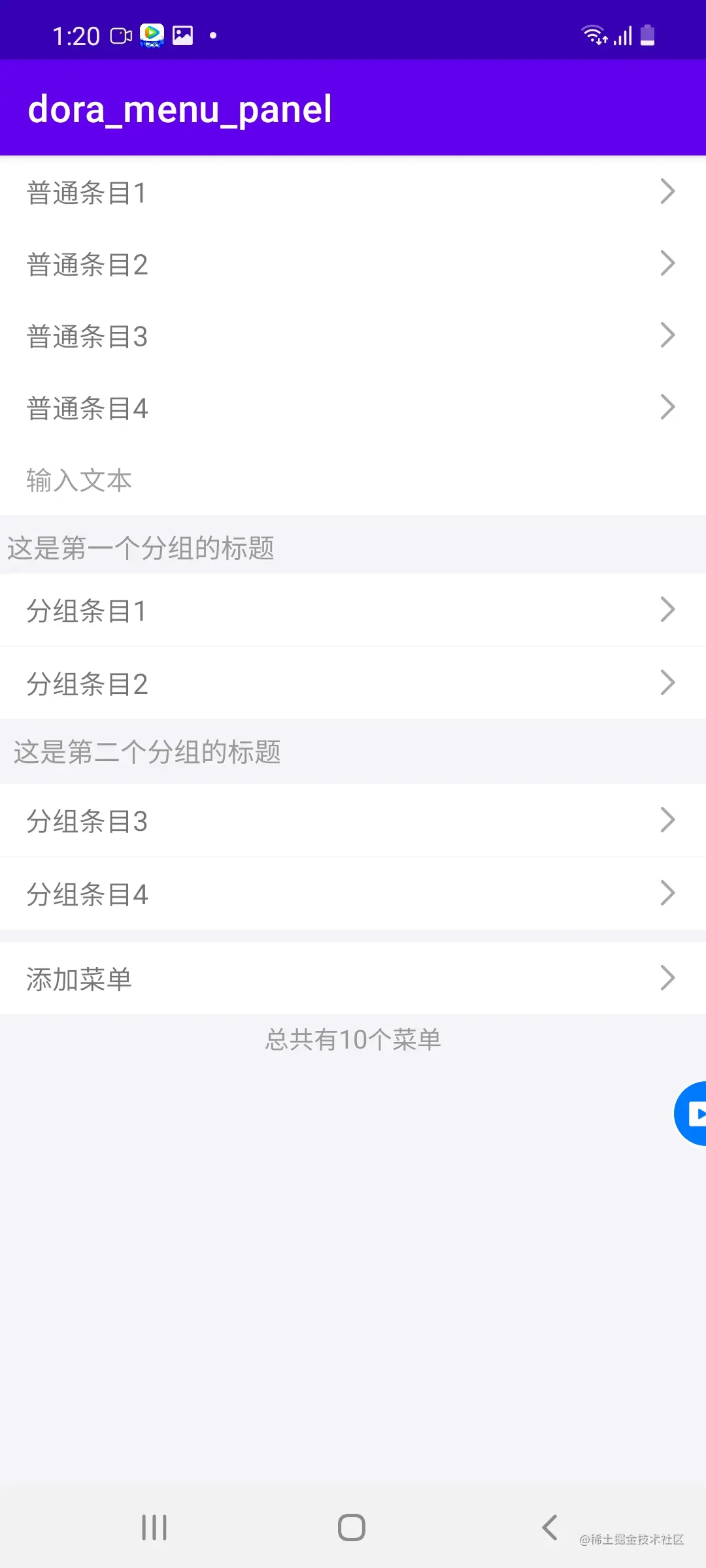
Task: Tap the 输入文本 input field
Action: point(78,480)
